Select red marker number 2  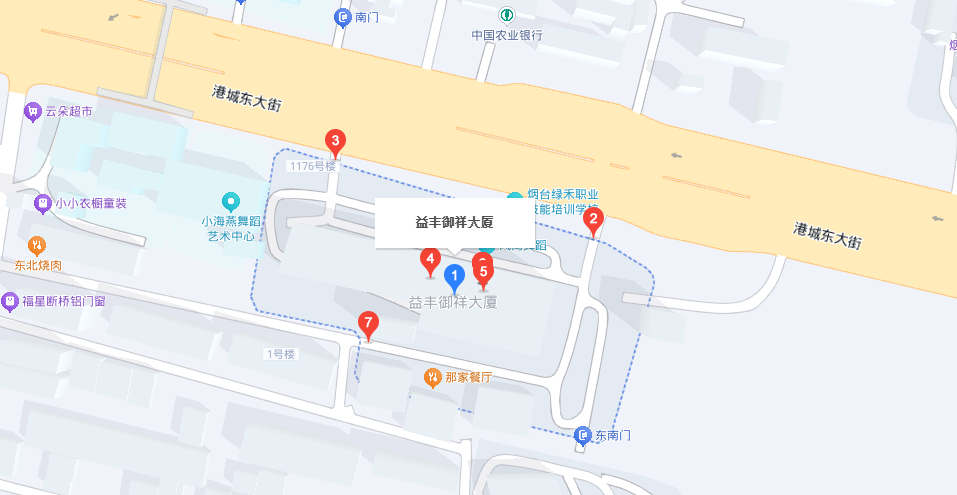tap(593, 220)
